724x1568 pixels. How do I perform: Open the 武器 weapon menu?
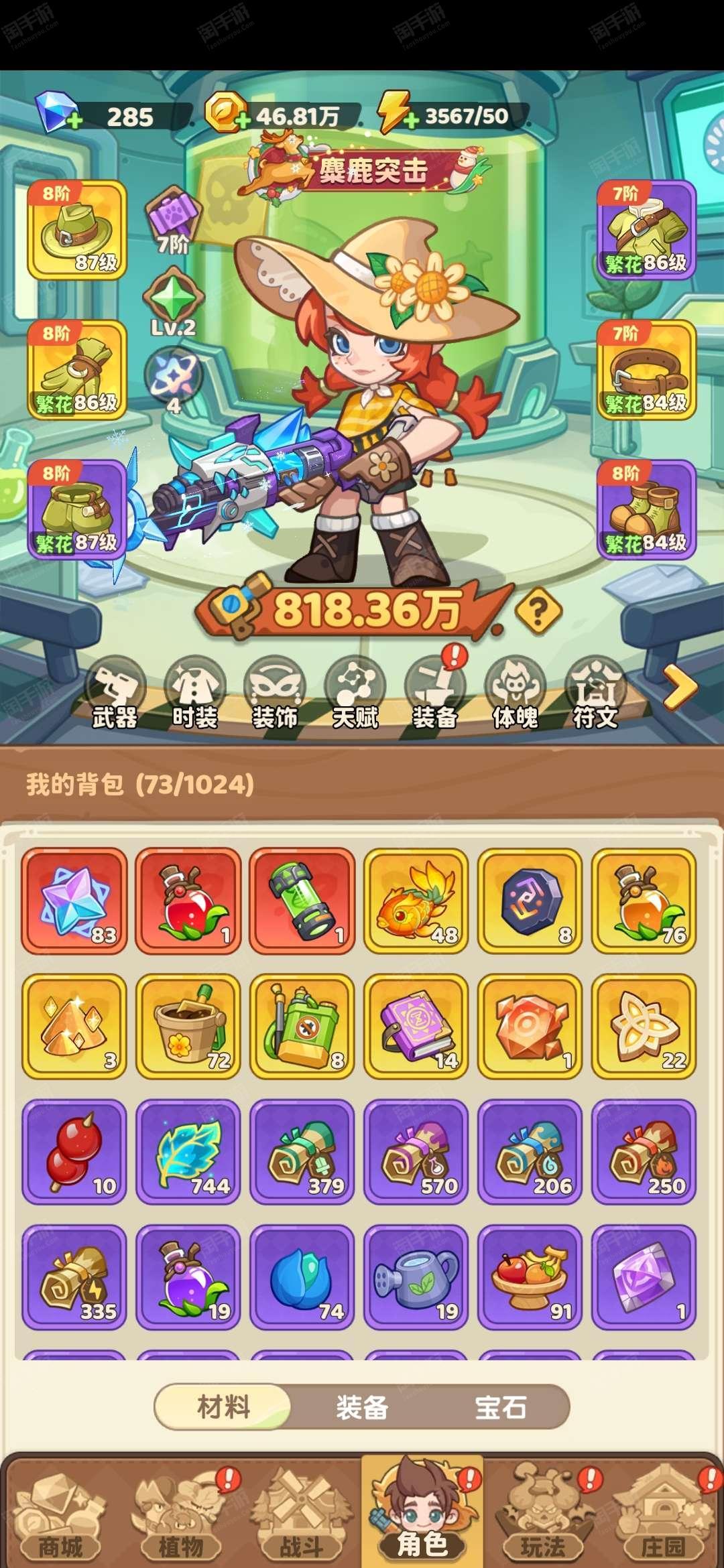(115, 695)
